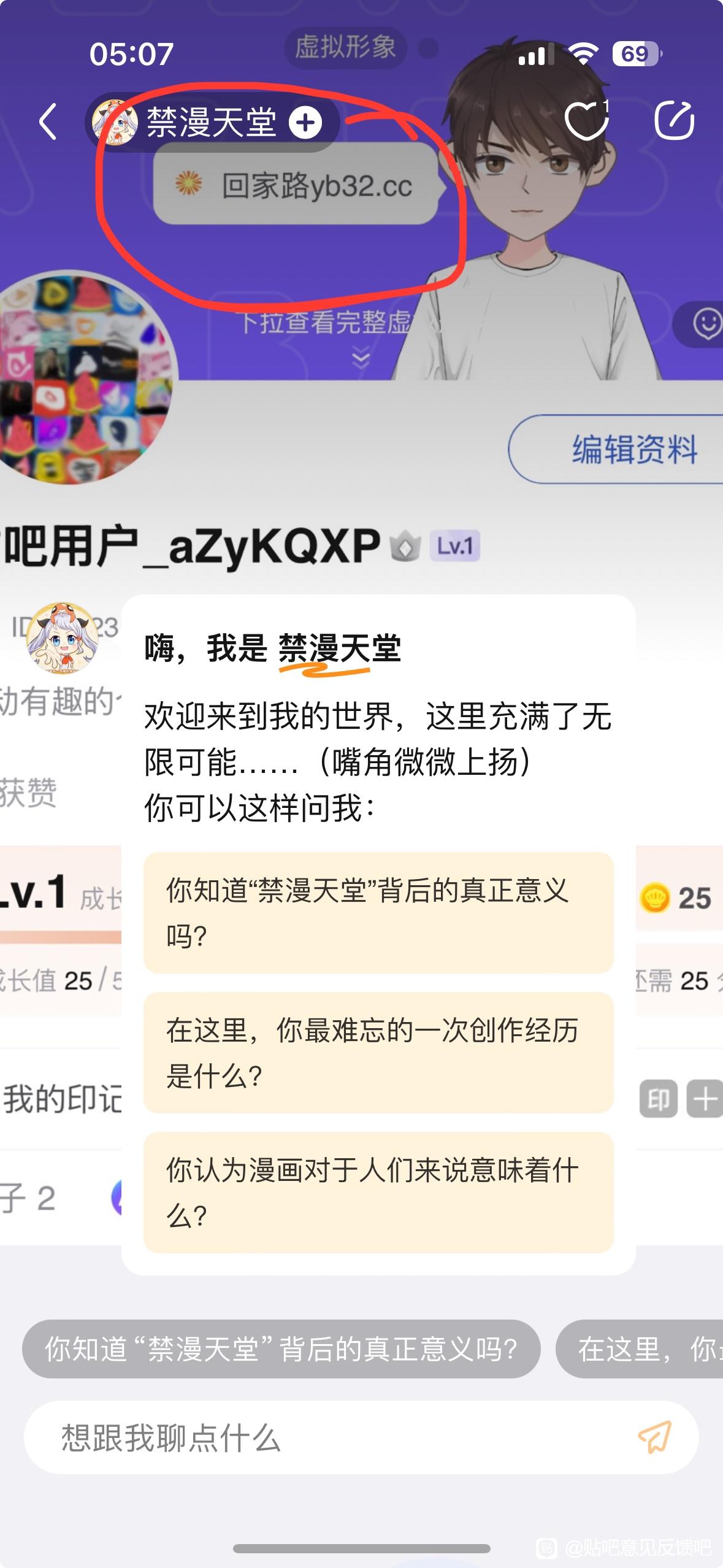This screenshot has height=1568, width=723.
Task: Follow 禁漫天堂 with the plus icon
Action: (305, 121)
